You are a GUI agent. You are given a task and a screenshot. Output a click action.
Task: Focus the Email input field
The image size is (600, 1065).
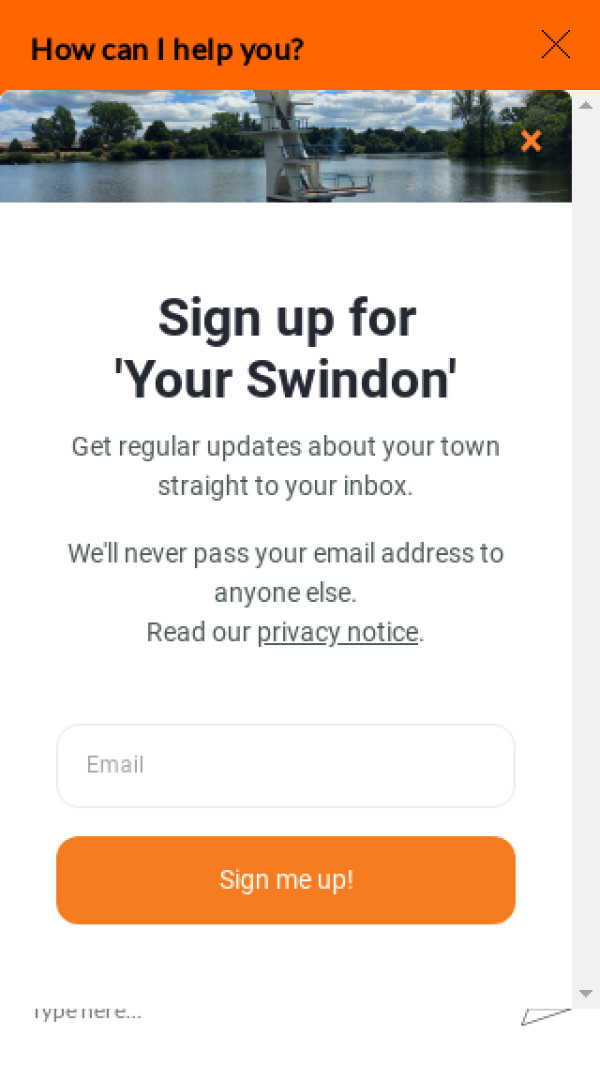286,766
